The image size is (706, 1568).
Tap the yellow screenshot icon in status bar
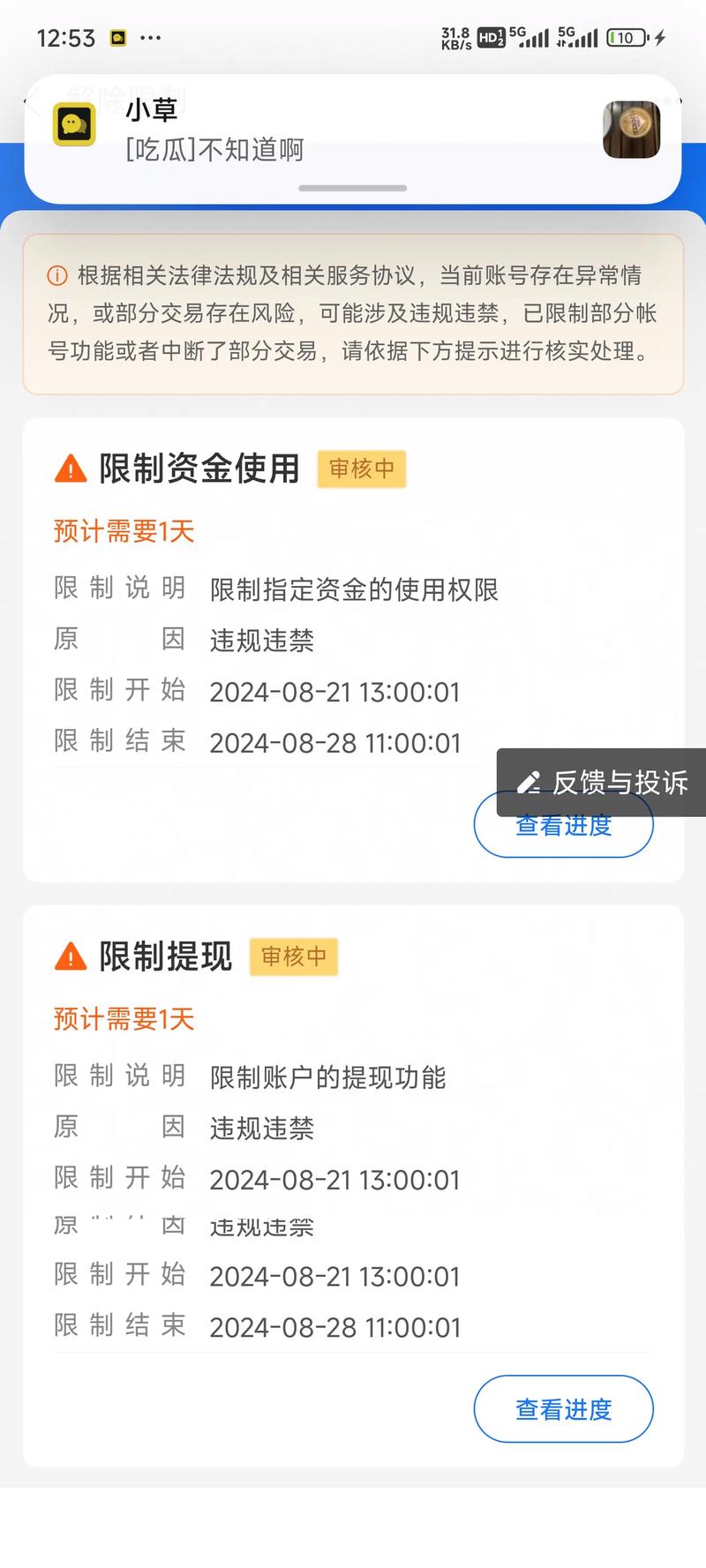(116, 38)
